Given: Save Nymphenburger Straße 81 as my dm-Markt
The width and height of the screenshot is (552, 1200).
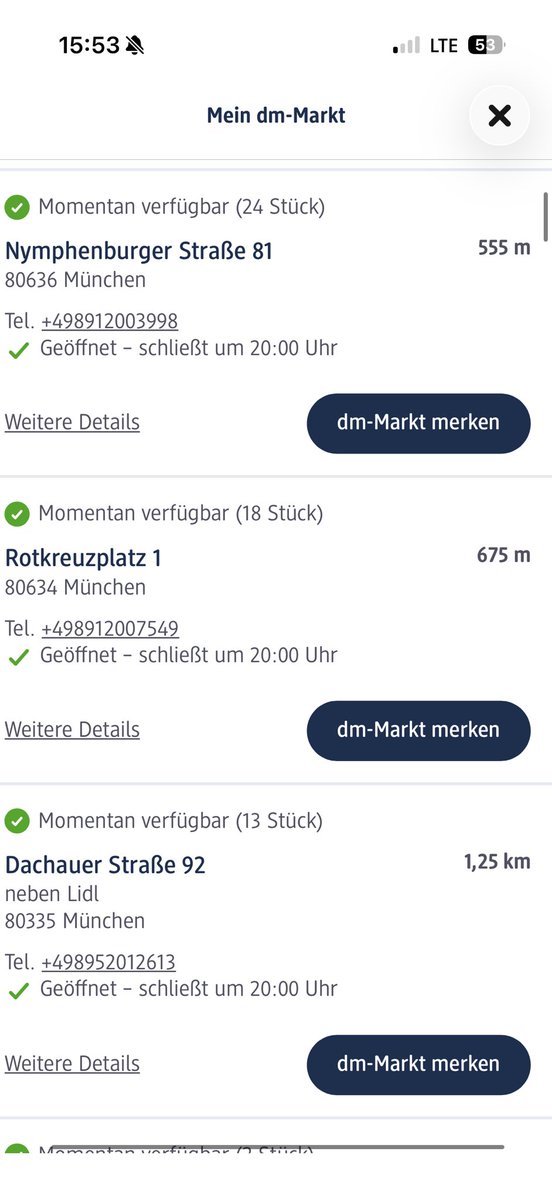Looking at the screenshot, I should pyautogui.click(x=418, y=423).
